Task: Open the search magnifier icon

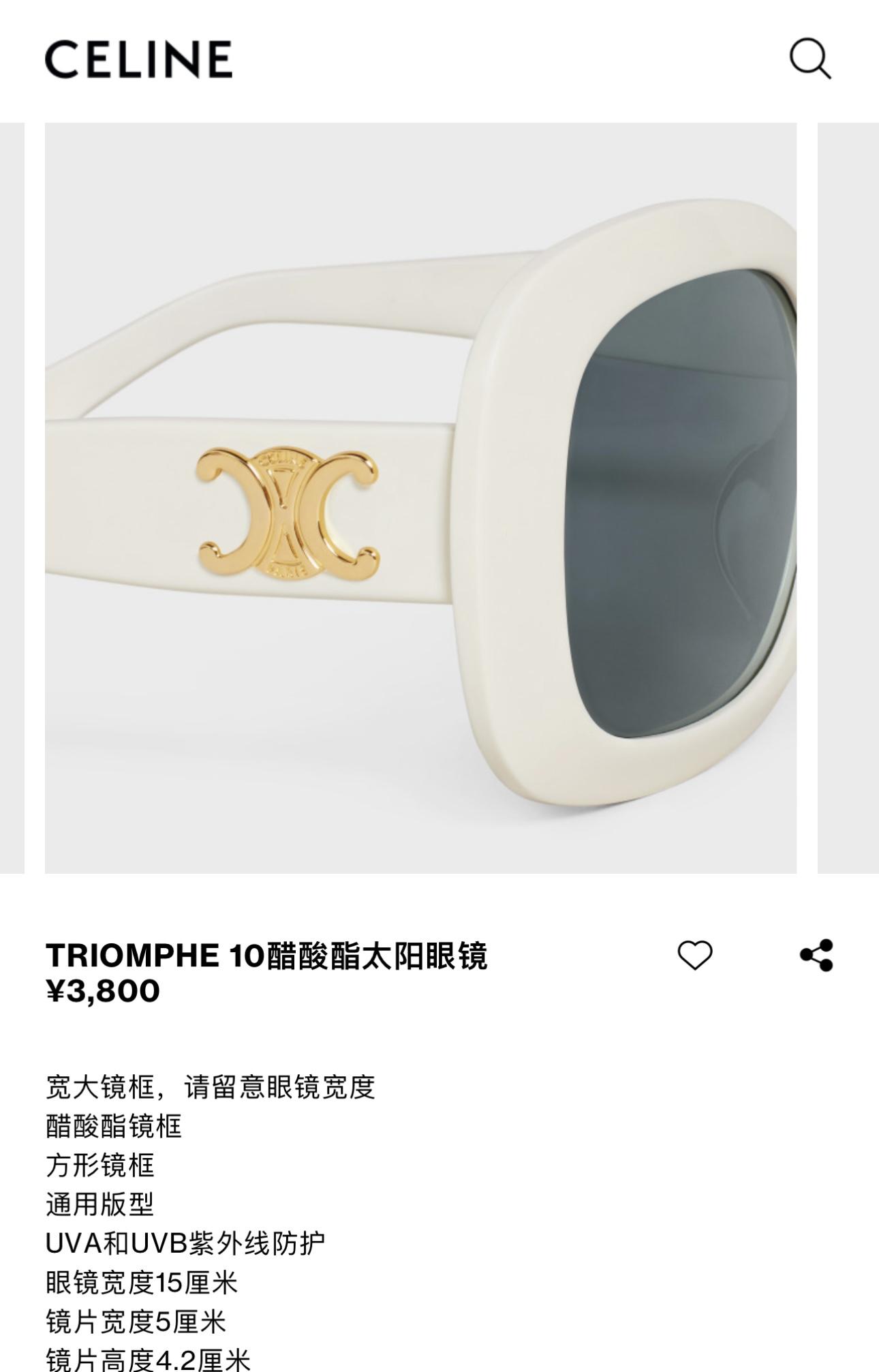Action: click(809, 59)
